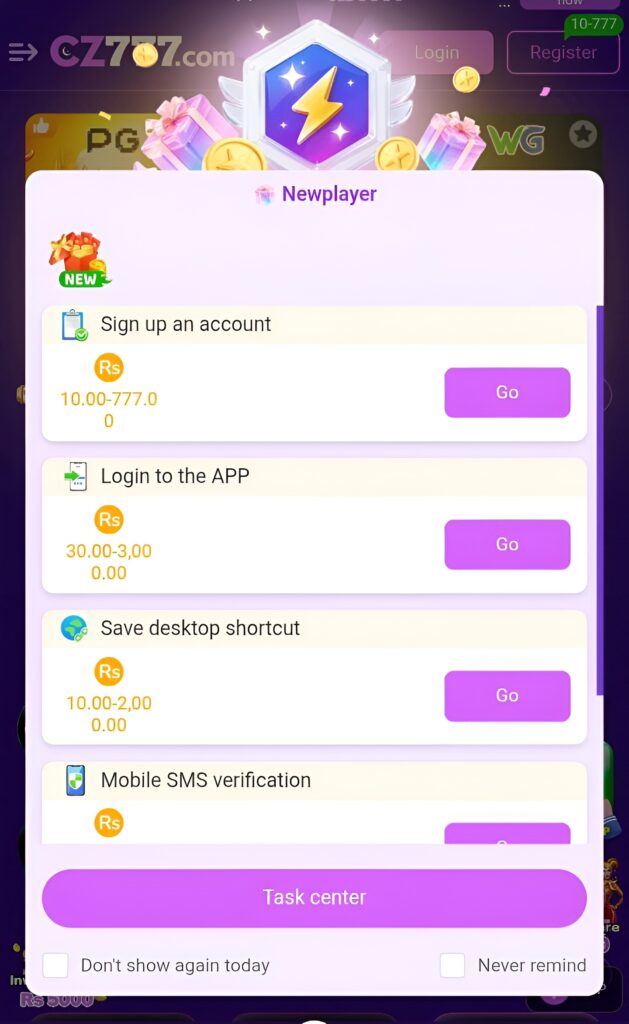Open the side menu drawer icon
The height and width of the screenshot is (1024, 629).
23,52
